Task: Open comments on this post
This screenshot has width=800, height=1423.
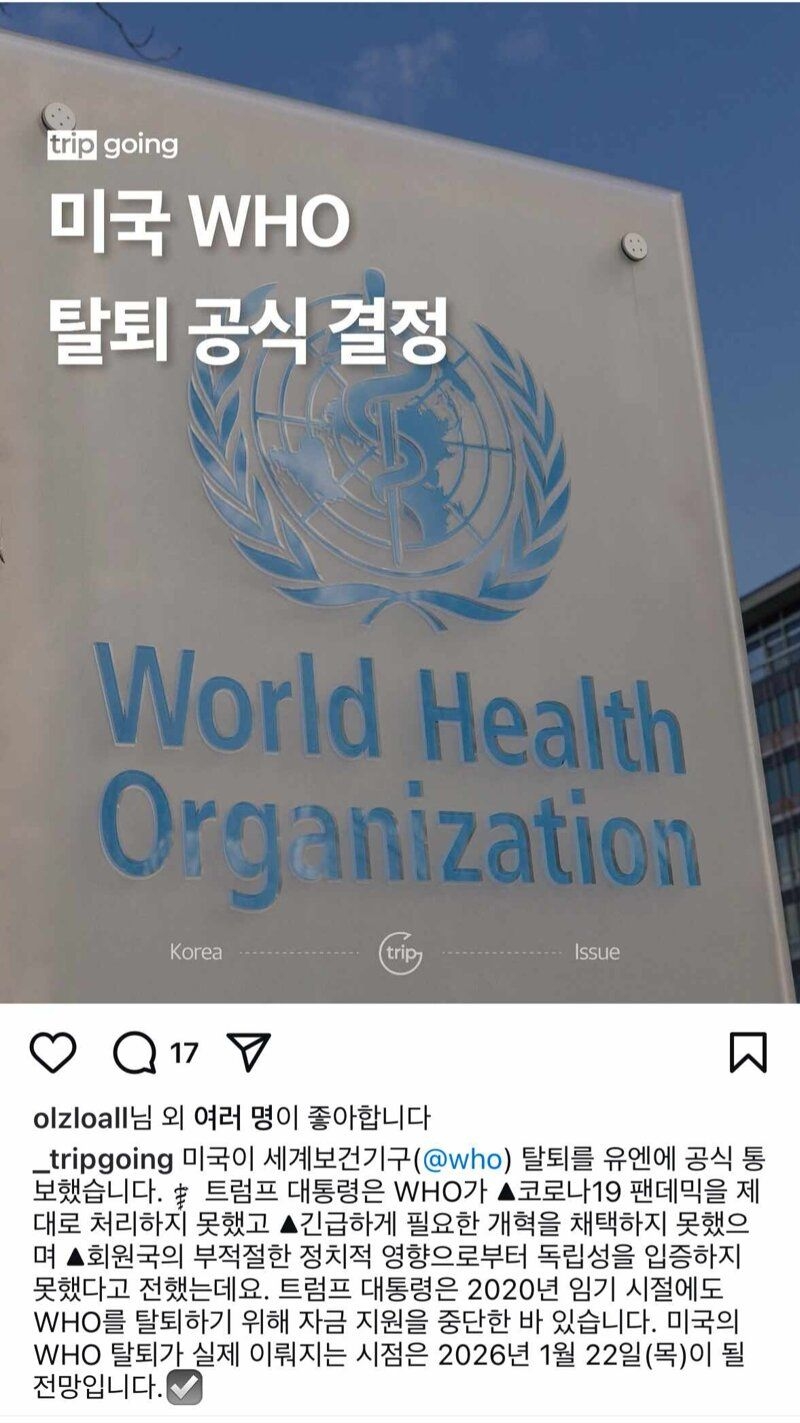Action: pos(135,1052)
